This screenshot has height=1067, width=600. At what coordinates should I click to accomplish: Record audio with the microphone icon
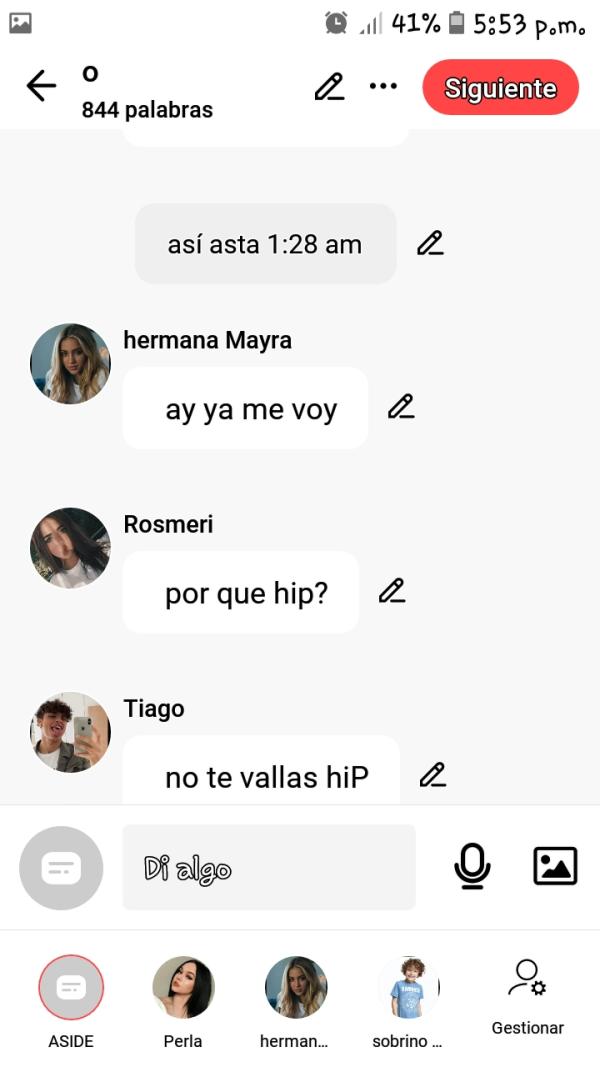[x=472, y=866]
